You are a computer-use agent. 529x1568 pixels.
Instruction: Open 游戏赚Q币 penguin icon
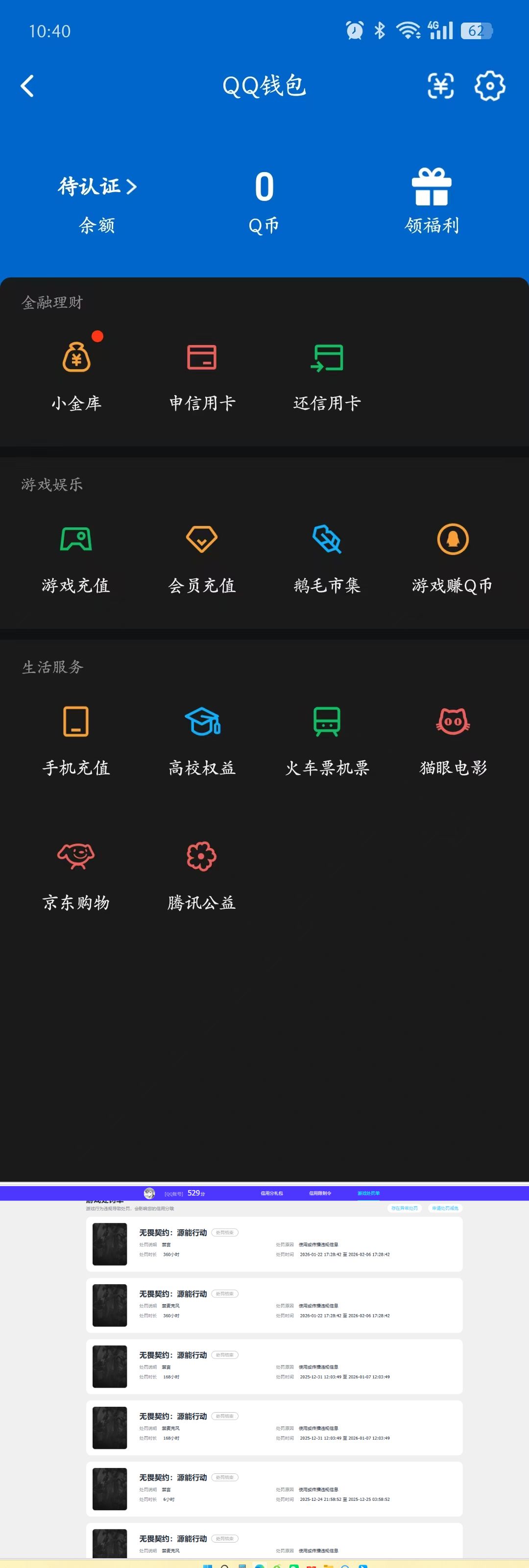coord(453,539)
